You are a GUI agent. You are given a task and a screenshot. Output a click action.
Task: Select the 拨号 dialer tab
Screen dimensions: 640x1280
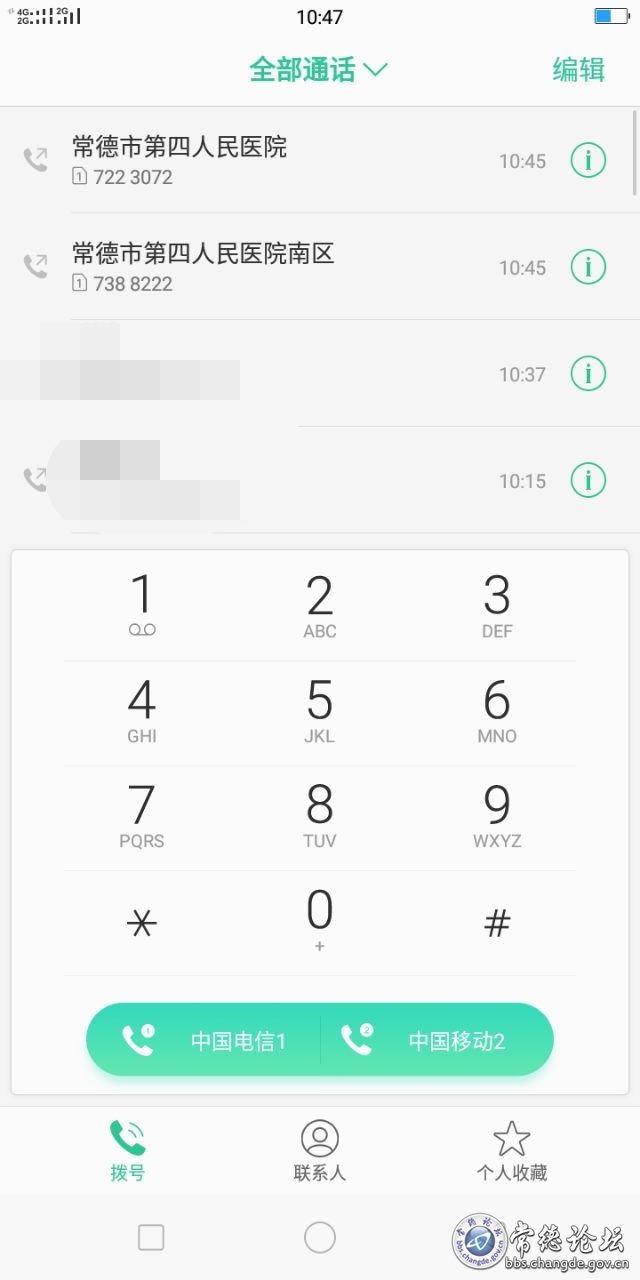[128, 1151]
